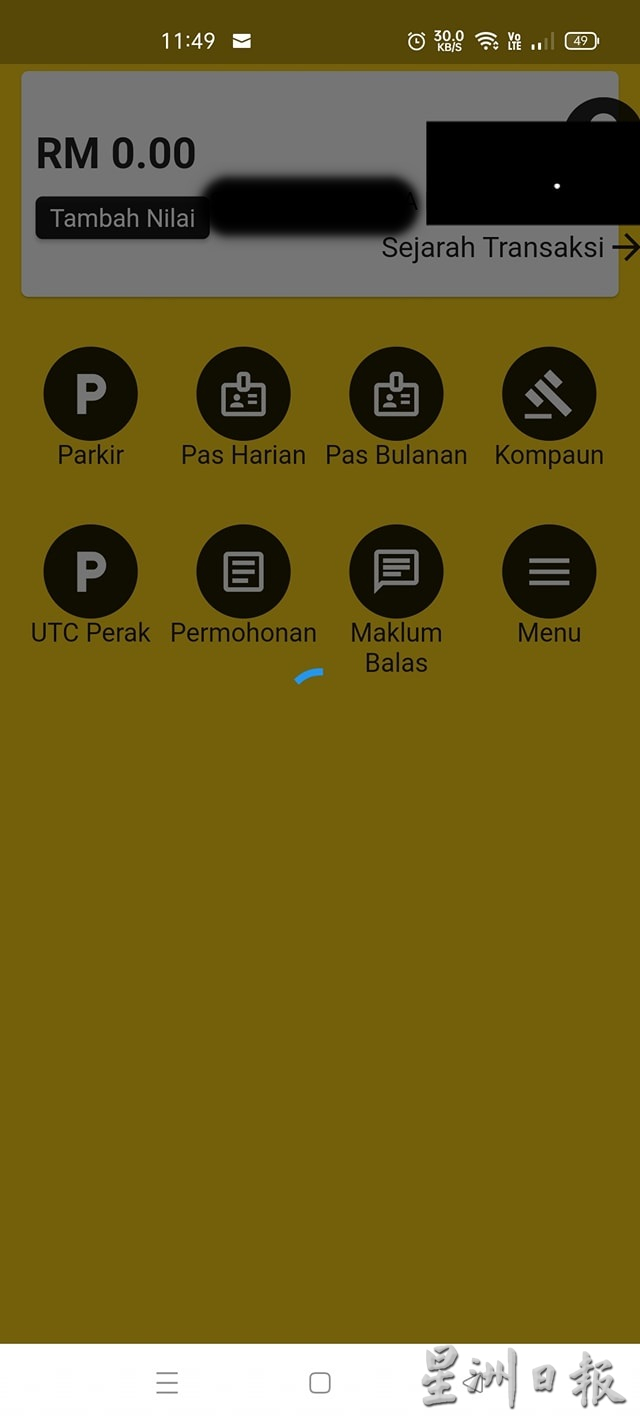Select Pas Bulanan
Image resolution: width=640 pixels, height=1422 pixels.
click(396, 394)
